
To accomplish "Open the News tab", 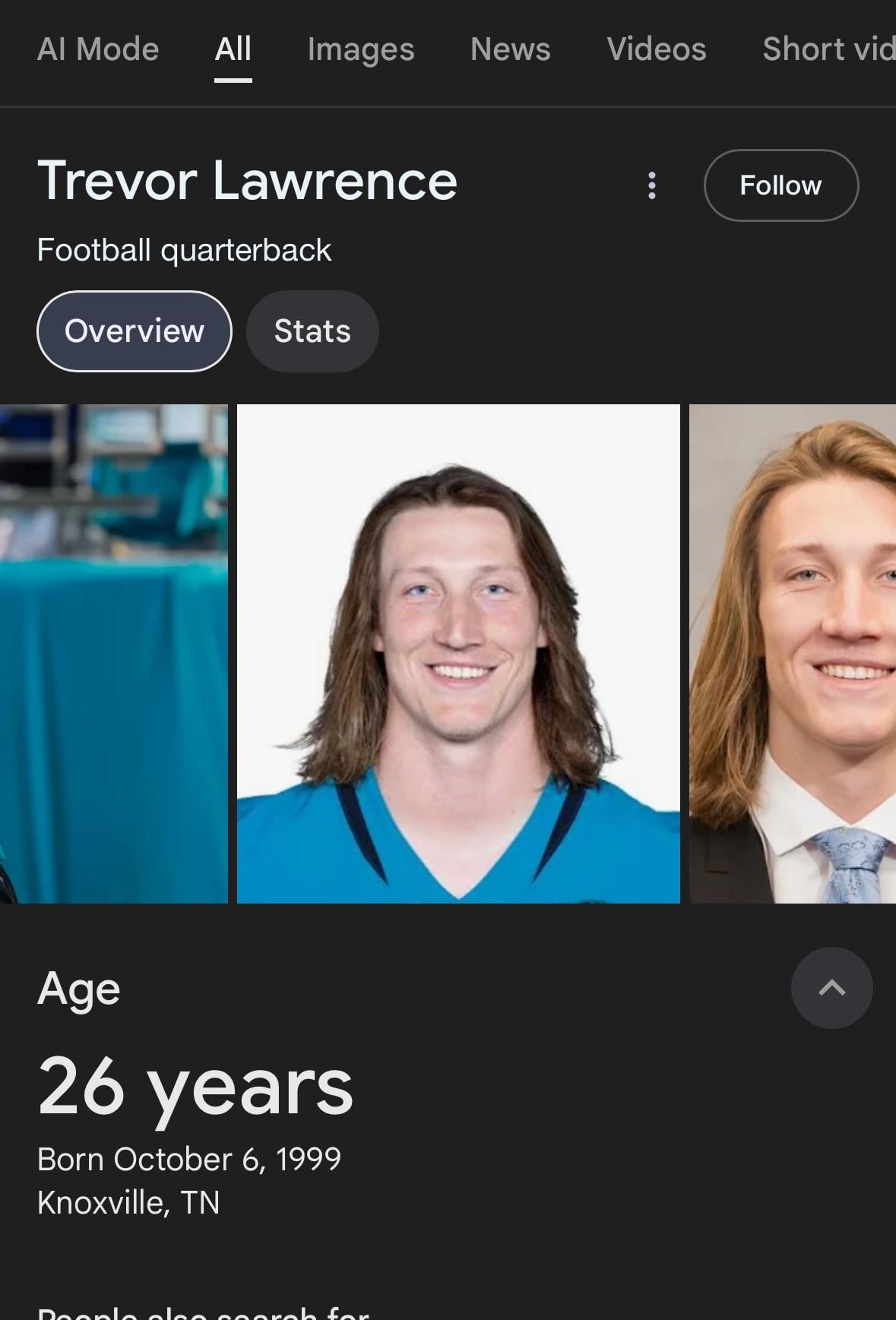I will tap(510, 49).
